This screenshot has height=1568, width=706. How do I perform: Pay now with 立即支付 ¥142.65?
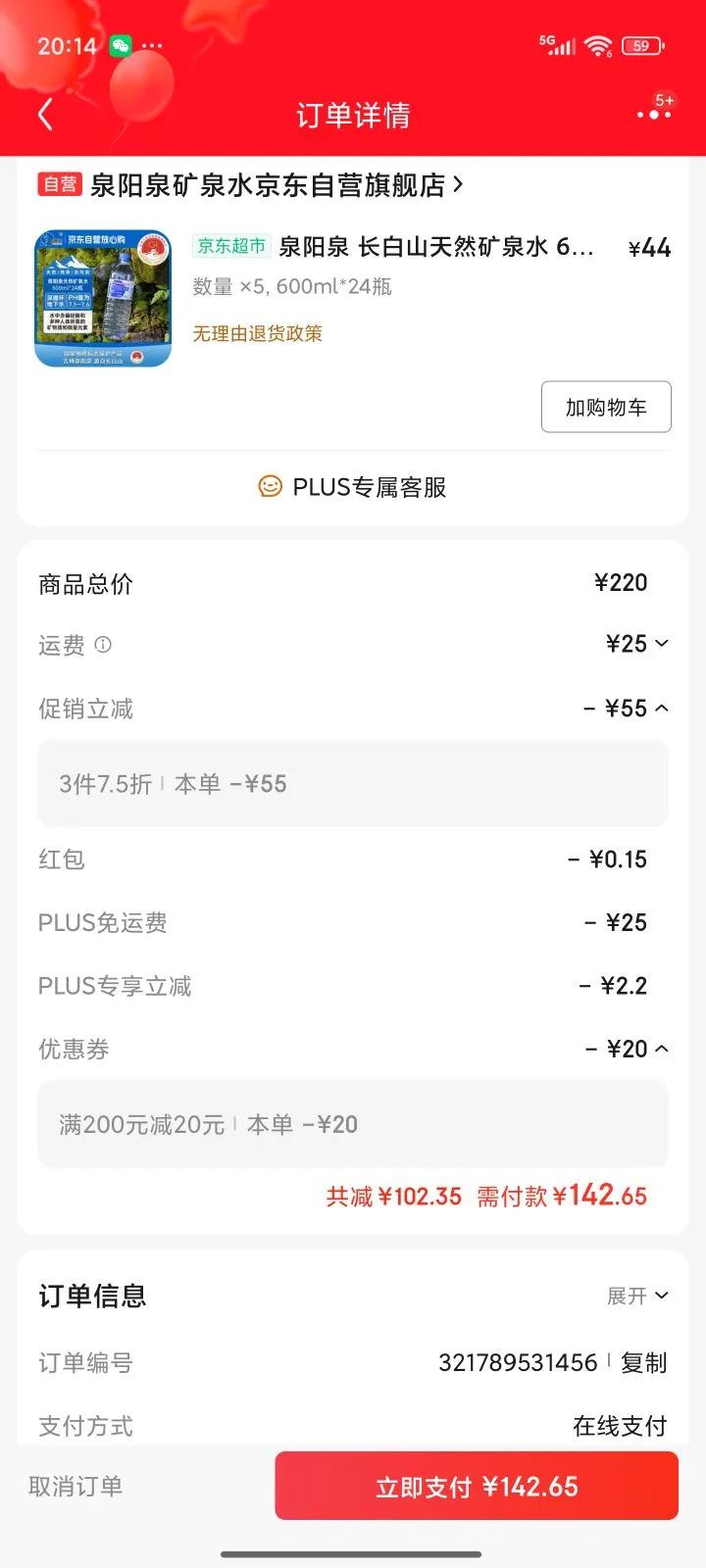pyautogui.click(x=477, y=1486)
